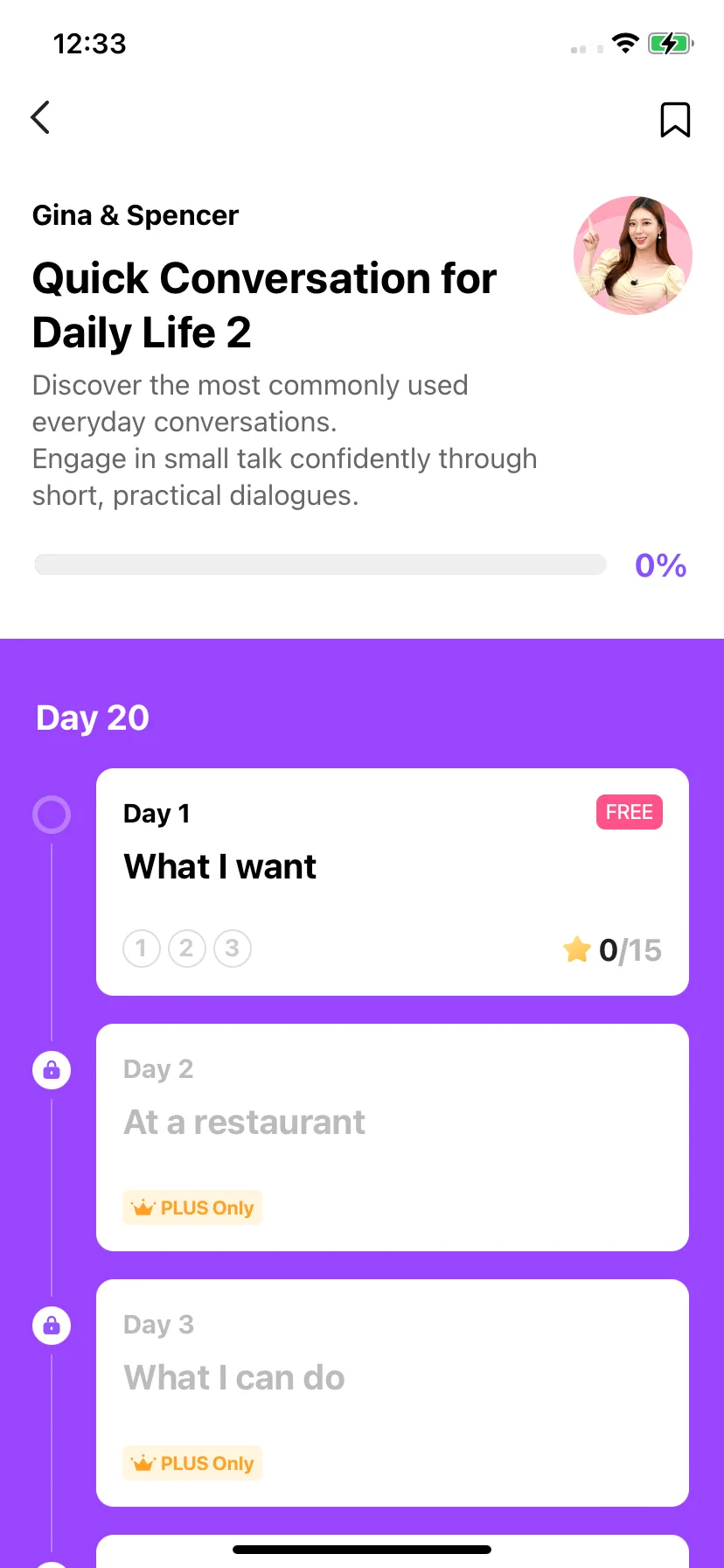
Task: Bookmark this conversation course
Action: point(674,120)
